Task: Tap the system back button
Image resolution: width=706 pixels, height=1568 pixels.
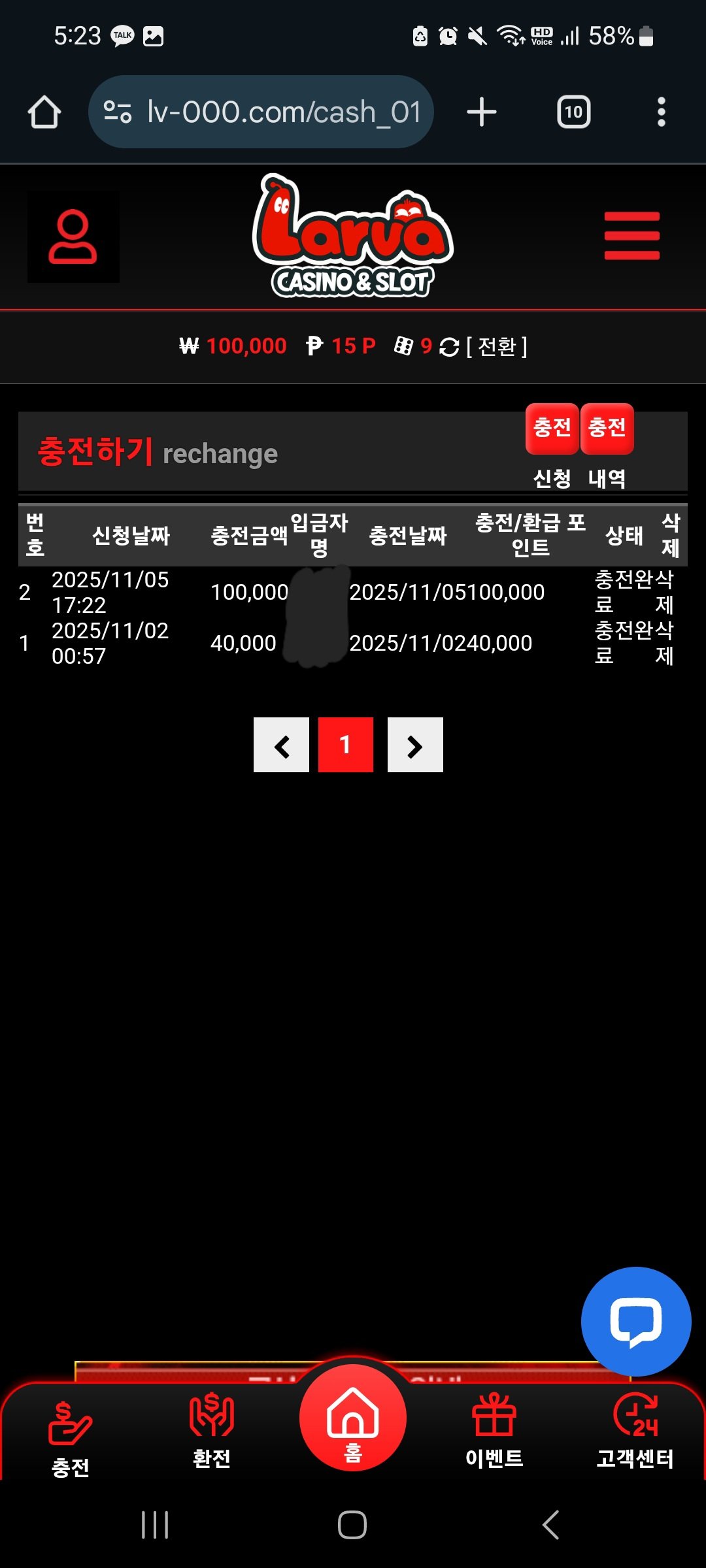Action: pyautogui.click(x=550, y=1525)
